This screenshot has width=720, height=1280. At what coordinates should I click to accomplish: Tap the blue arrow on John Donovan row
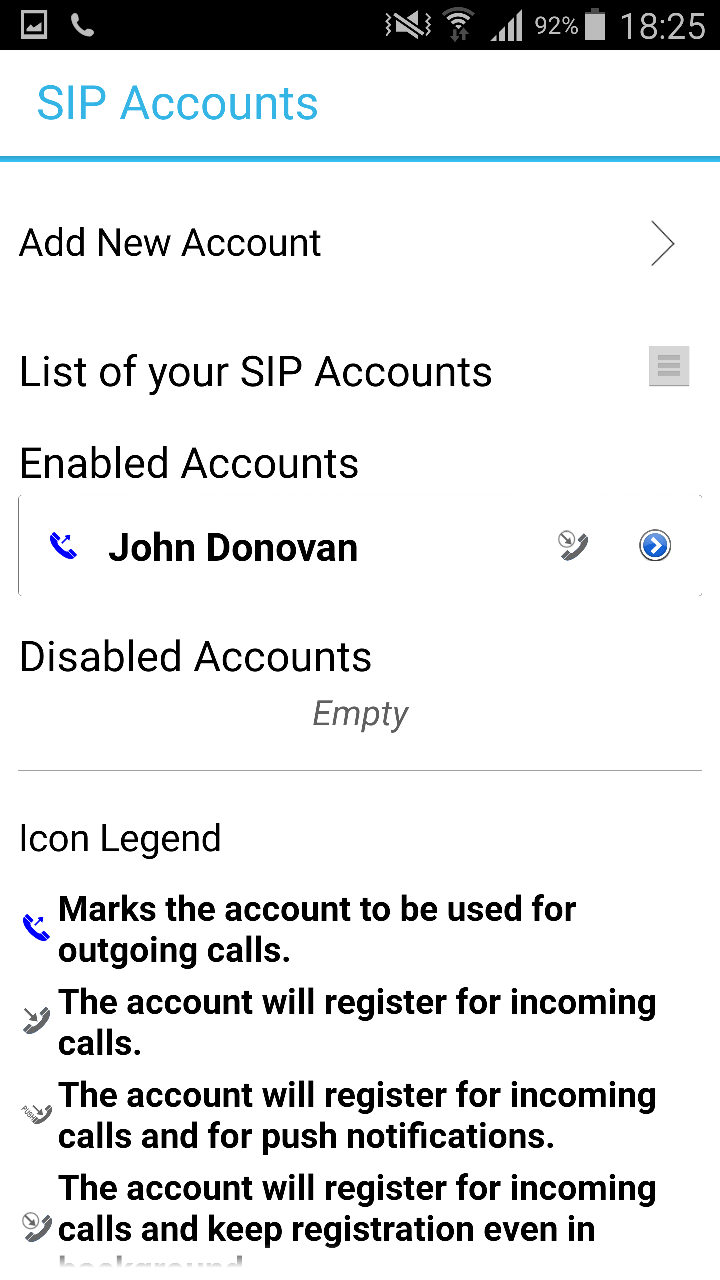pos(655,546)
